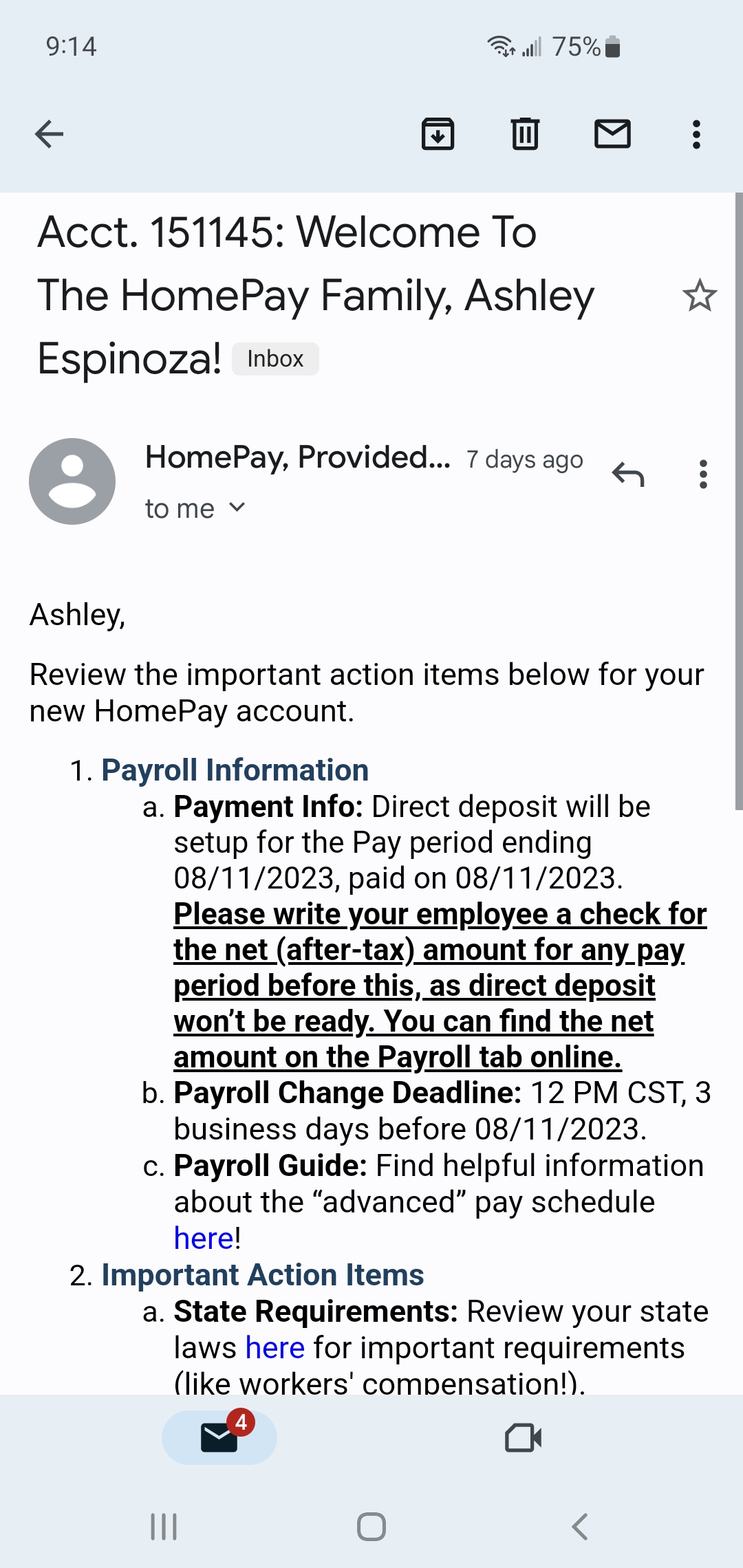Viewport: 743px width, 1568px height.
Task: Open the Payroll Guide "here" link
Action: (204, 1239)
